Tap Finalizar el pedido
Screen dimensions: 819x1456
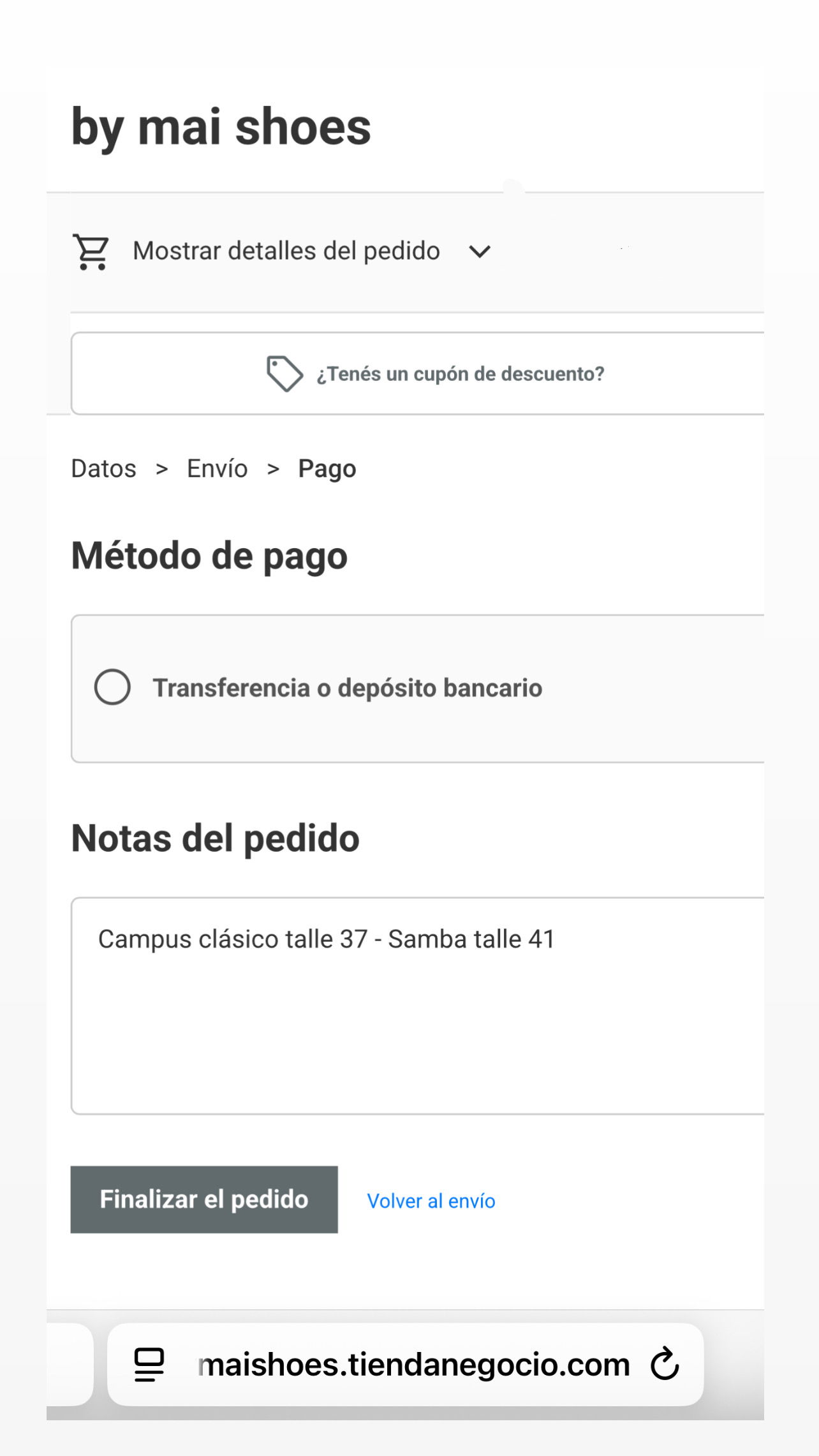[204, 1200]
